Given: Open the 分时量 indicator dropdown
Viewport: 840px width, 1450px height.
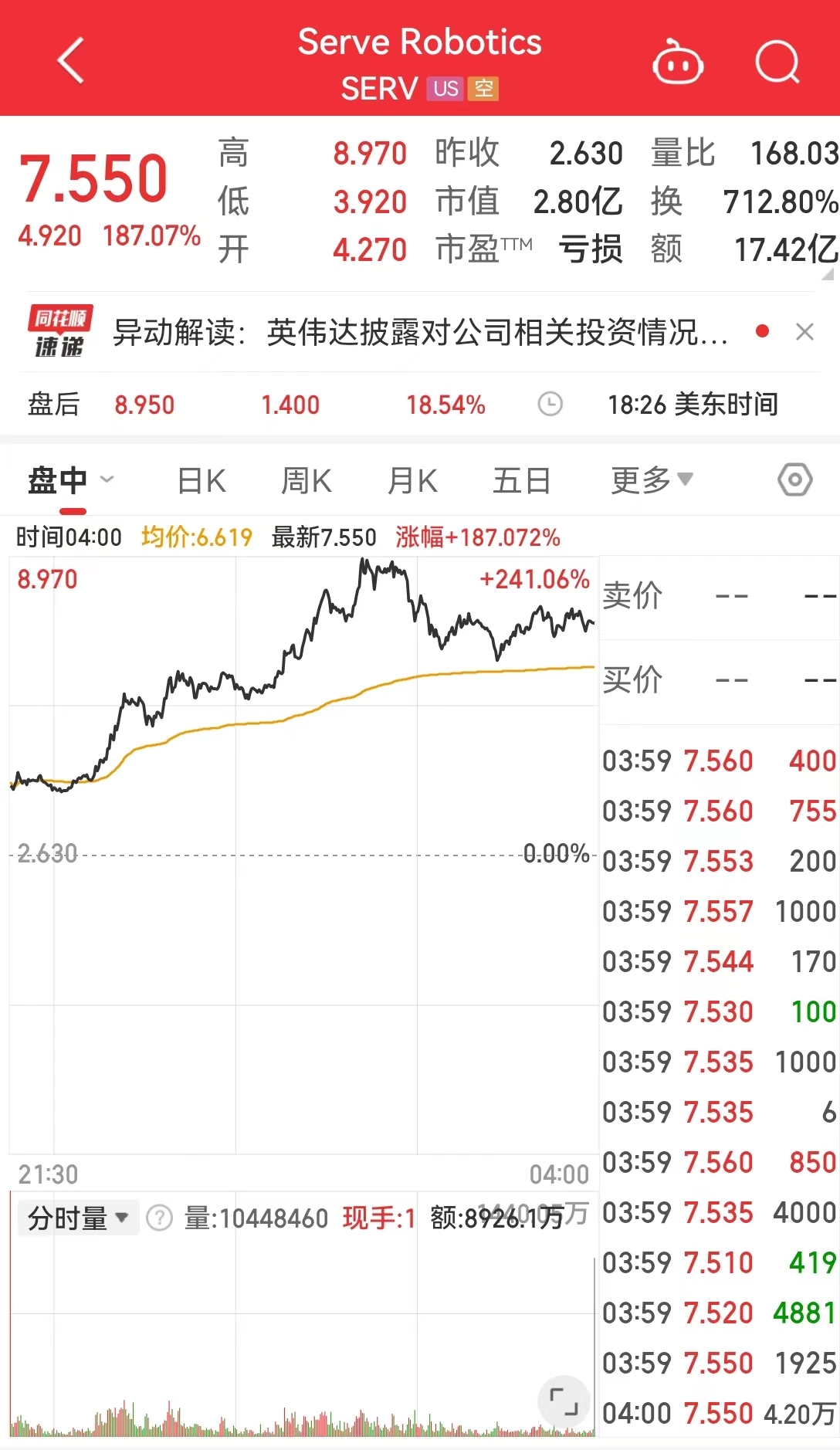Looking at the screenshot, I should pos(77,1218).
